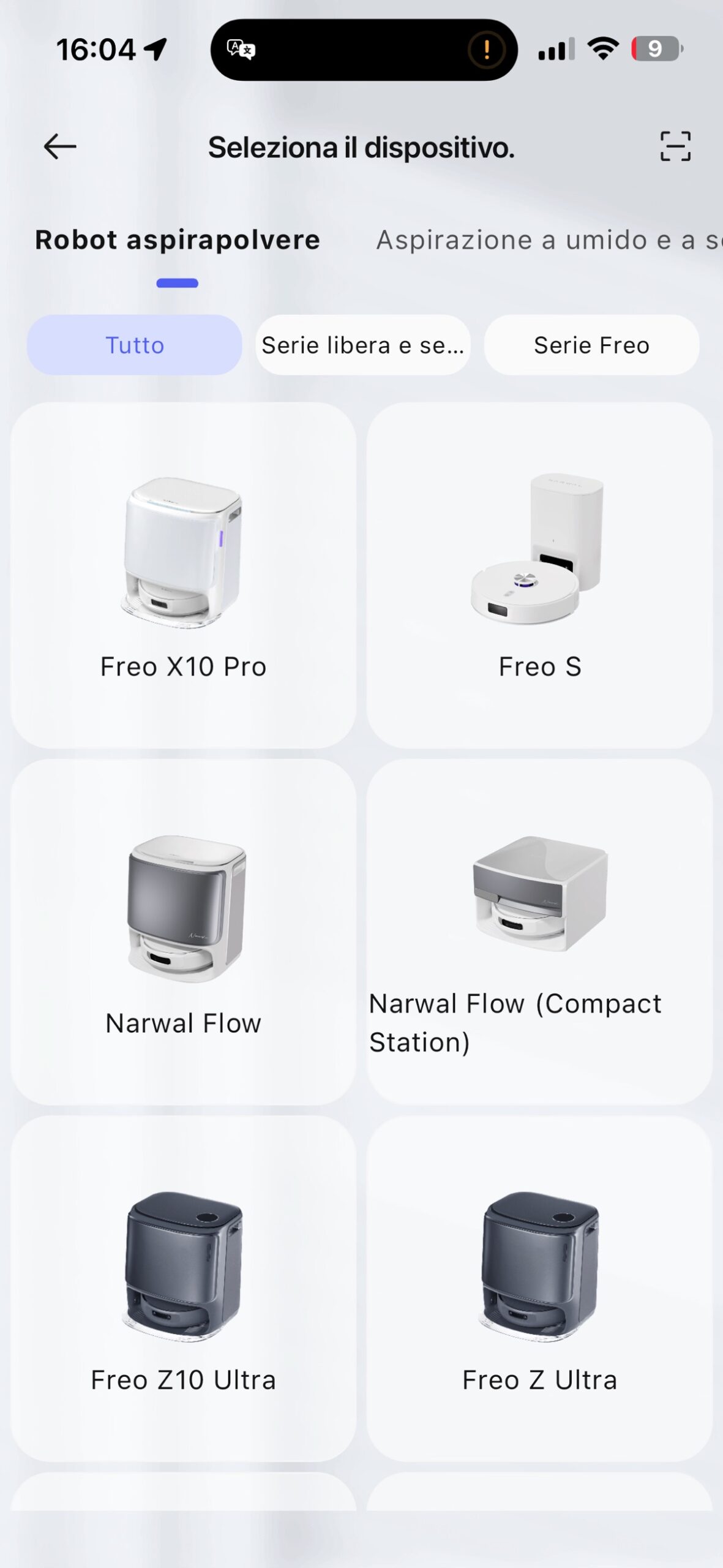Choose the Freo Z10 Ultra card
This screenshot has height=1568, width=723.
point(184,1287)
